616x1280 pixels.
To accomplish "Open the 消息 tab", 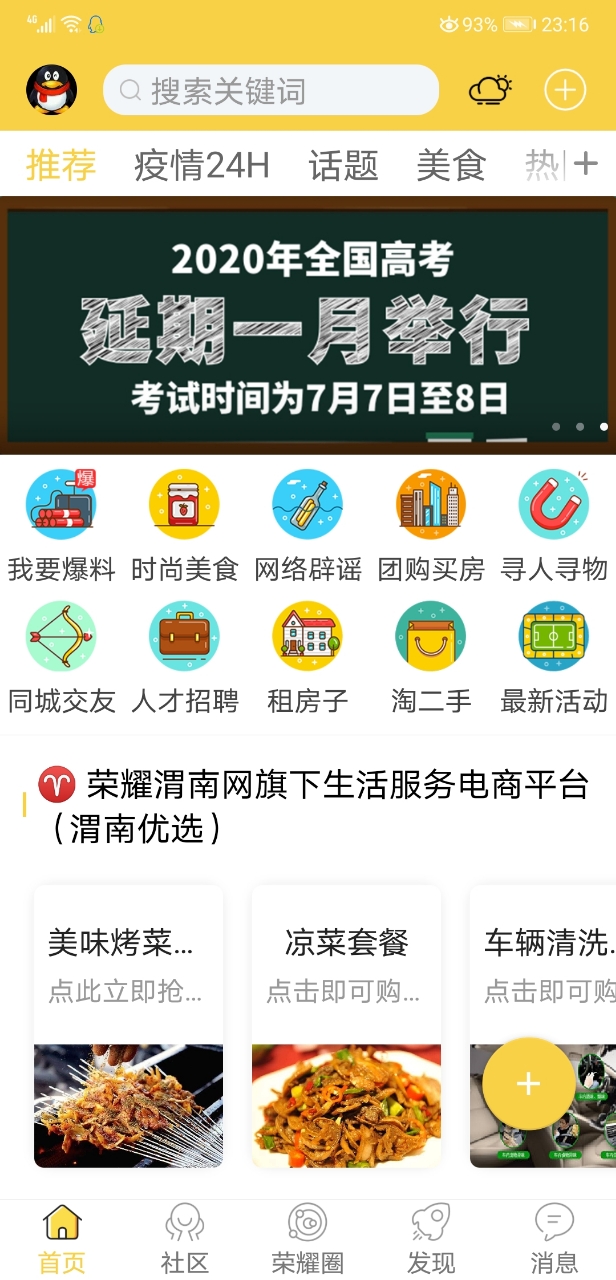I will pyautogui.click(x=554, y=1240).
